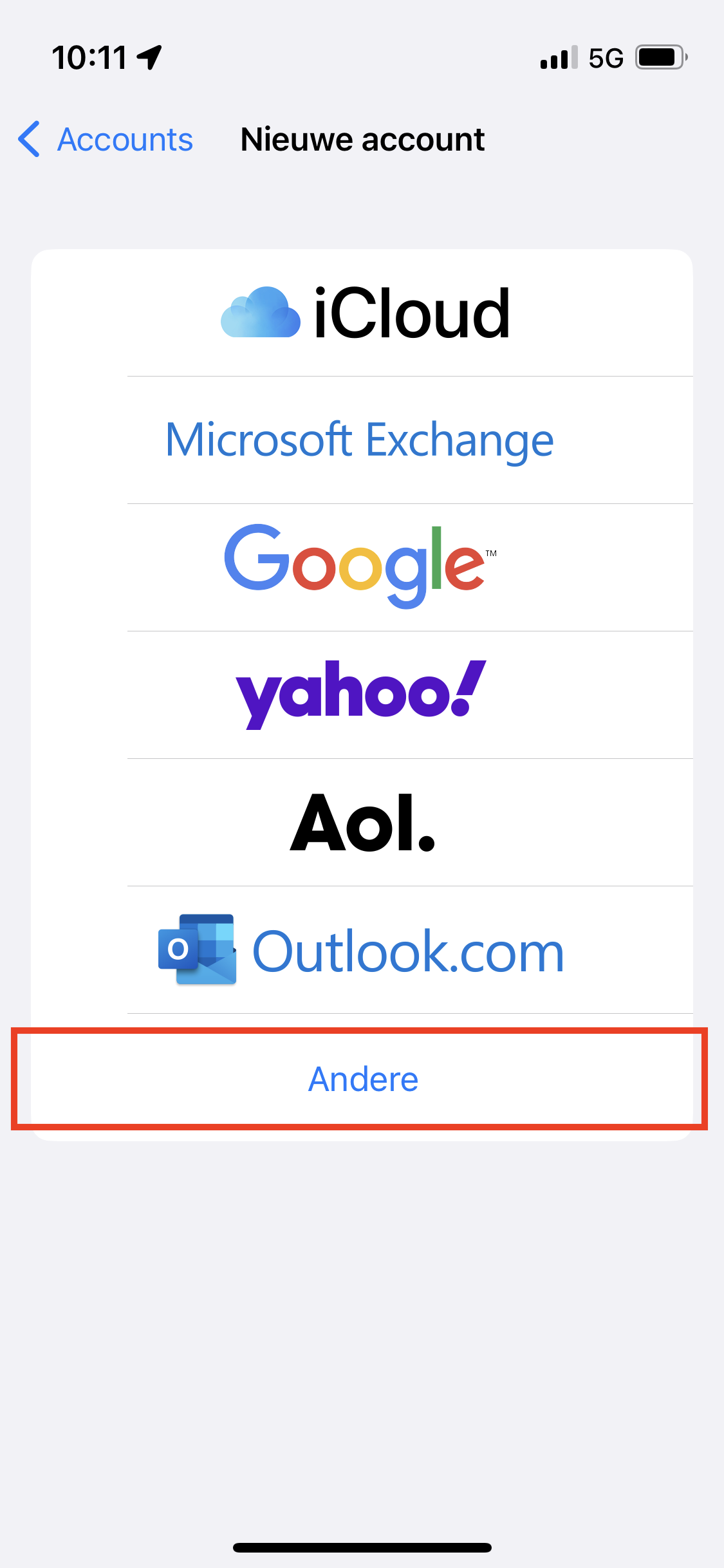Add an Outlook.com account
Image resolution: width=724 pixels, height=1568 pixels.
[362, 950]
